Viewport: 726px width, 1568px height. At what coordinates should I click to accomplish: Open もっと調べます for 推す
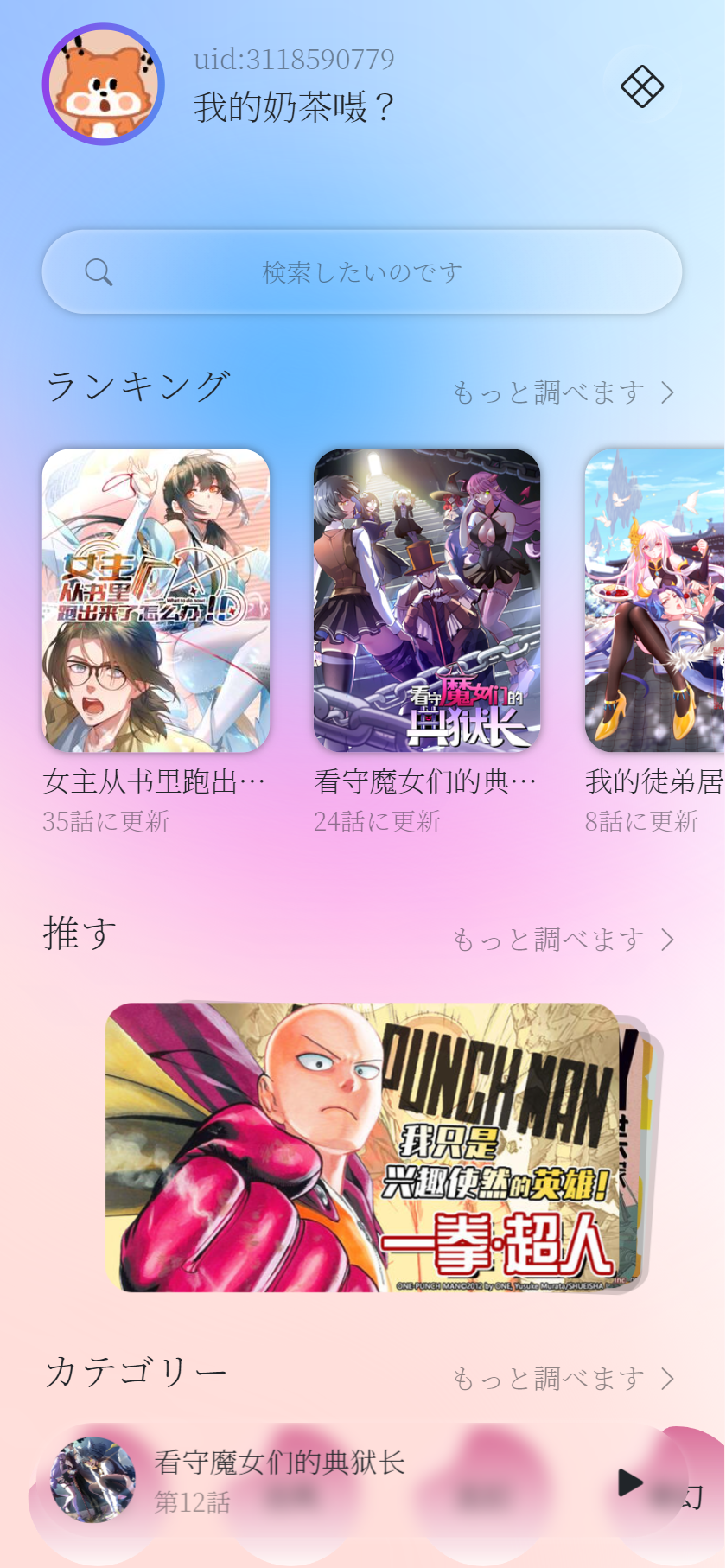[563, 940]
